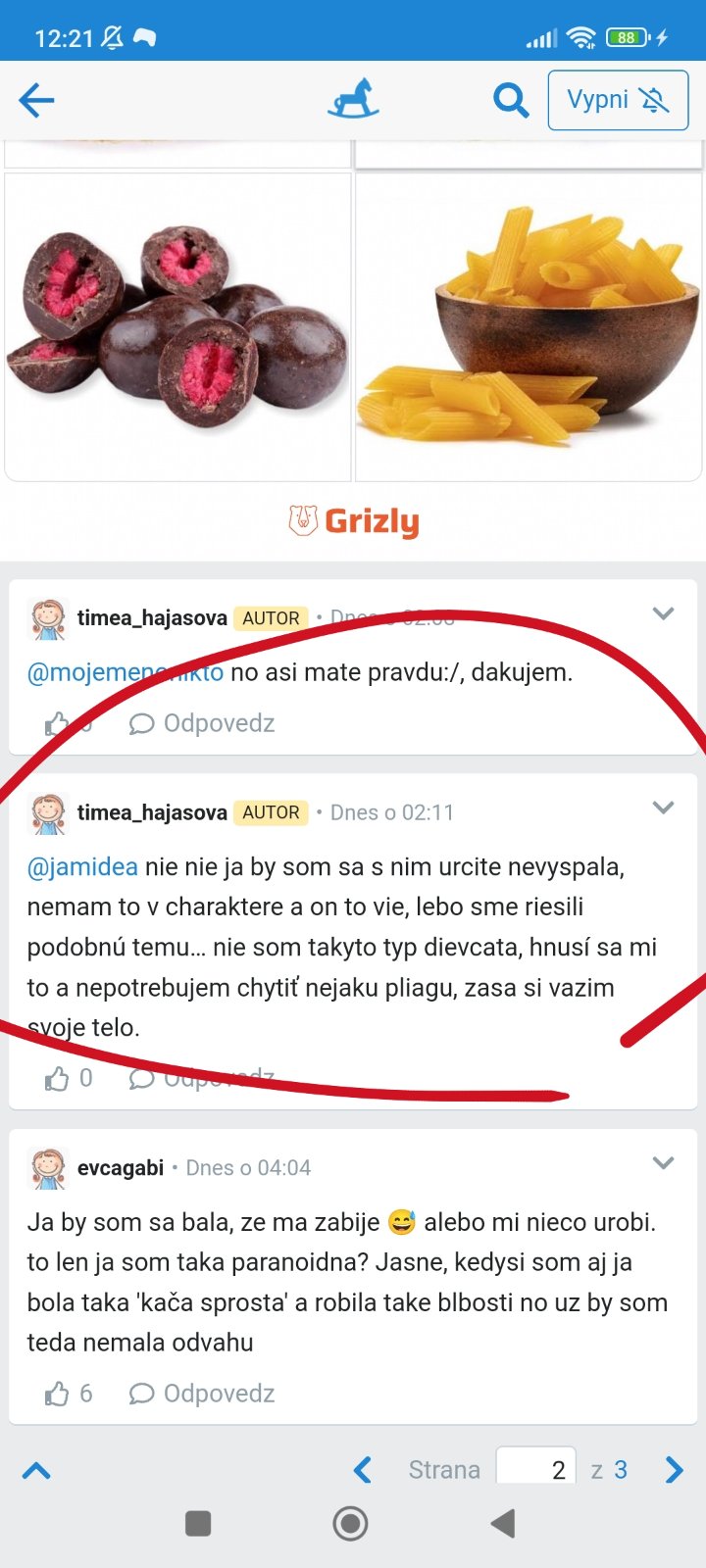The image size is (706, 1568).
Task: Open the Grizly advertiser link
Action: [353, 520]
